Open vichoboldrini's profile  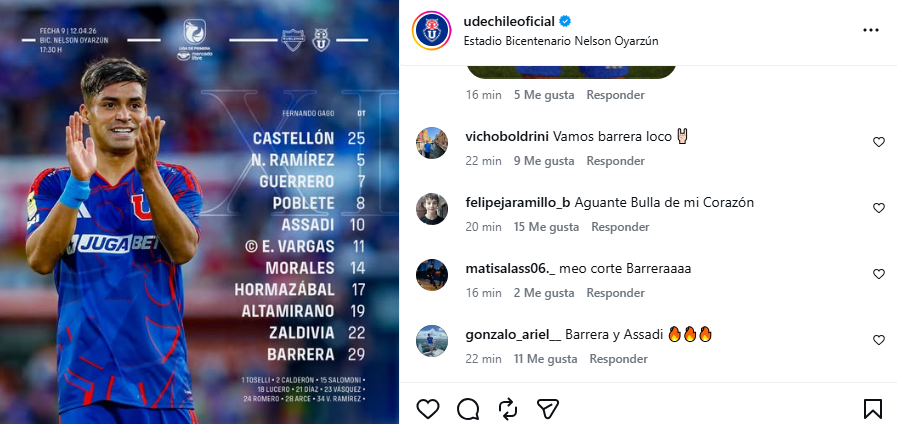pyautogui.click(x=507, y=136)
